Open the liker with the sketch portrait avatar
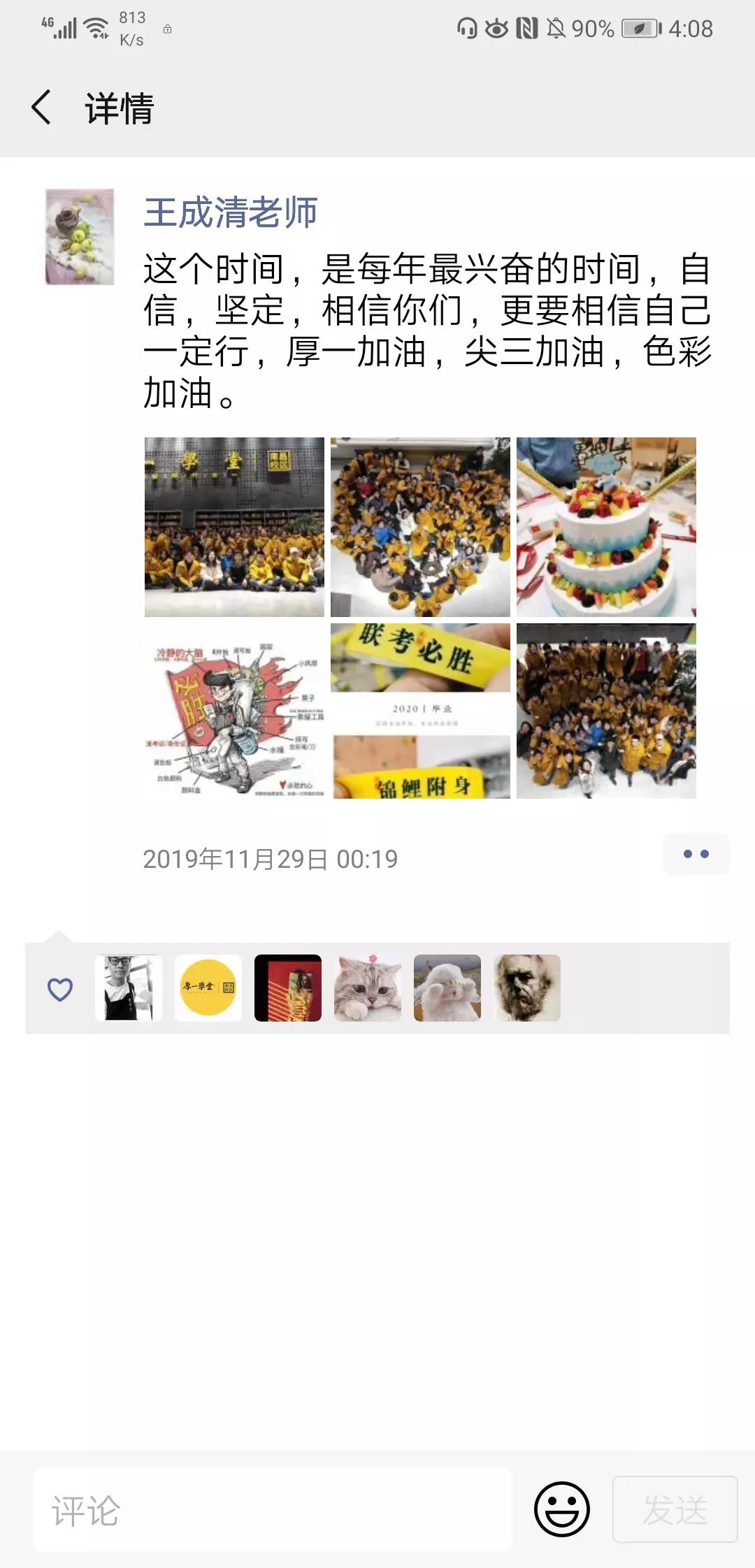 [x=527, y=988]
